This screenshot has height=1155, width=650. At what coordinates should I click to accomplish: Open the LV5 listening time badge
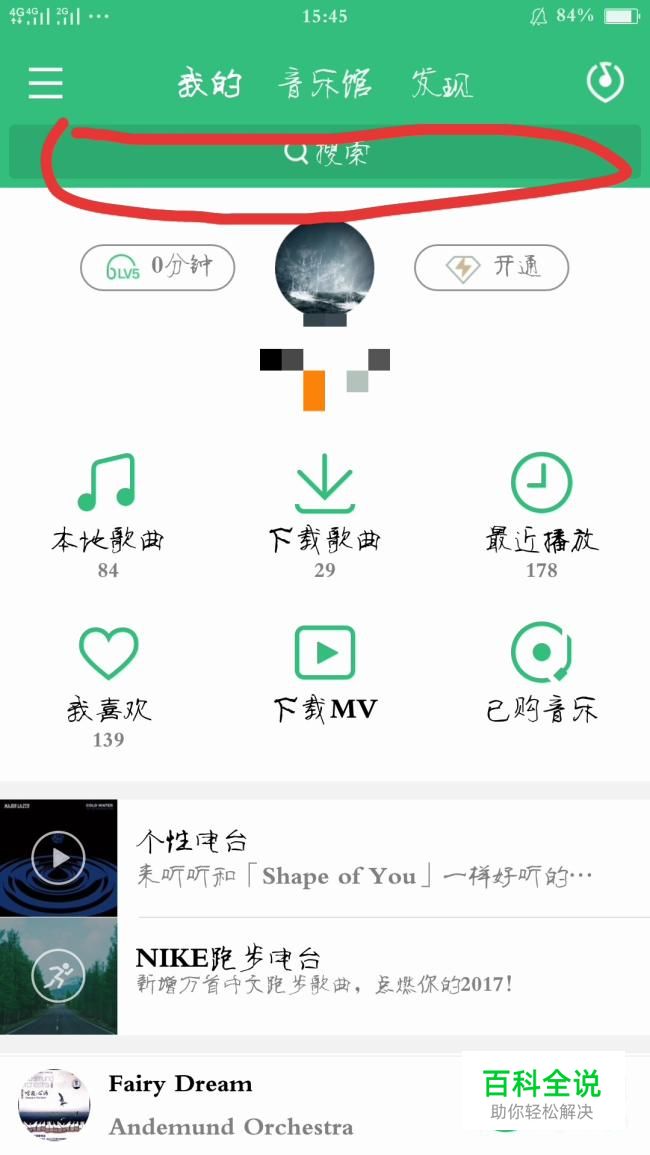click(157, 267)
